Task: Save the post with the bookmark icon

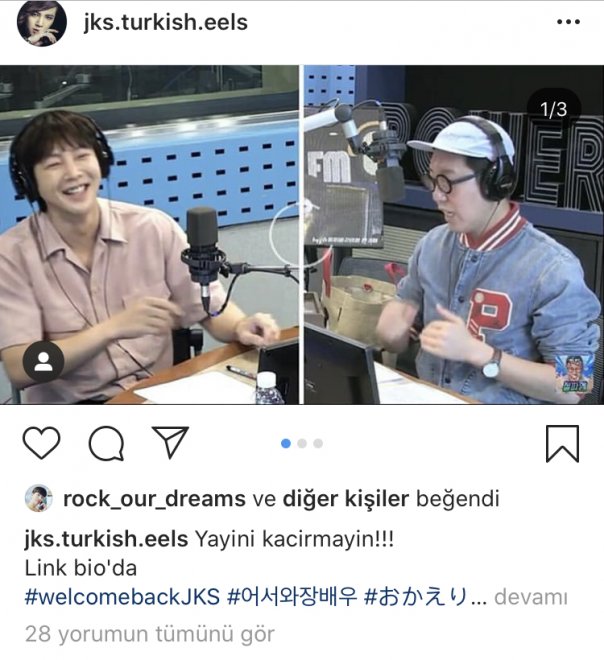Action: [x=562, y=443]
